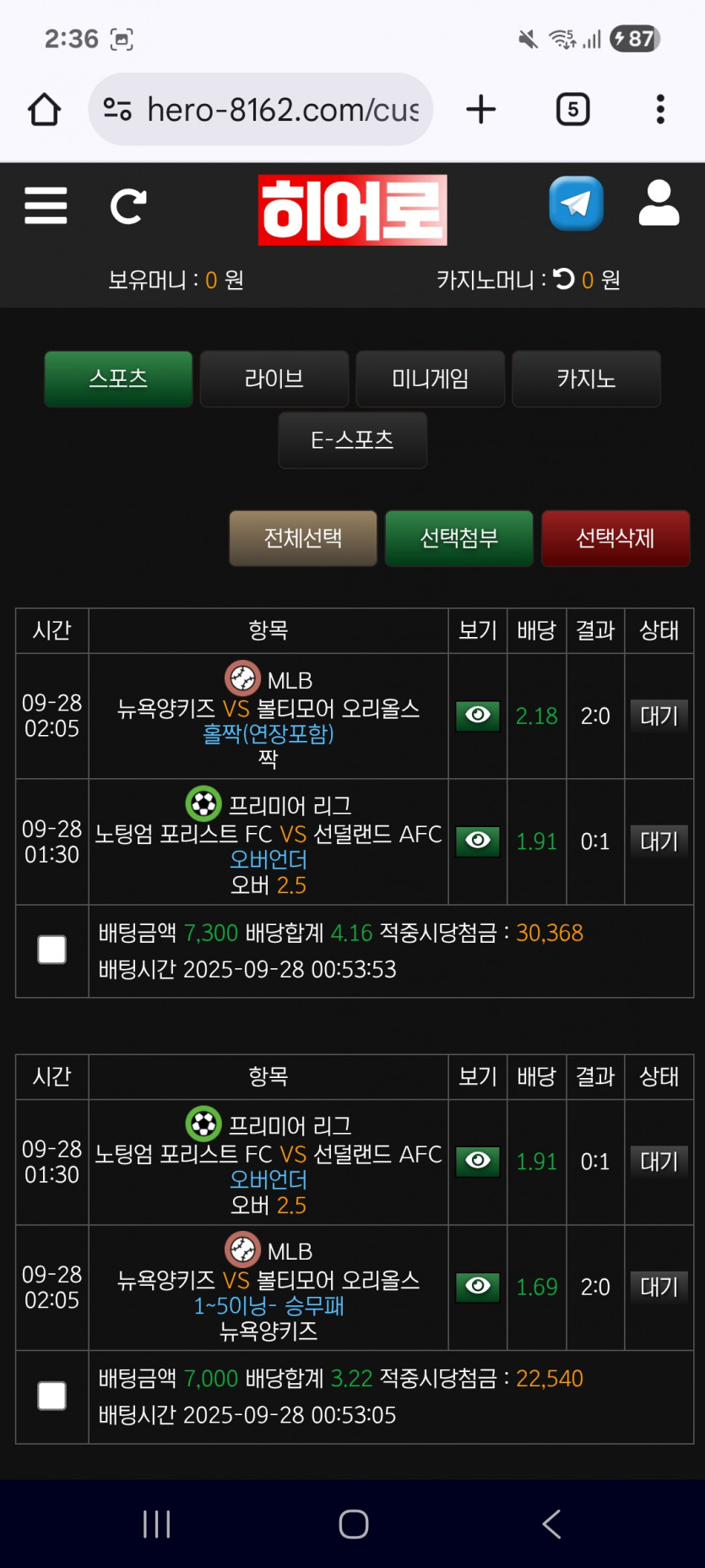Viewport: 705px width, 1568px height.
Task: Open the browser tab switcher
Action: tap(573, 109)
